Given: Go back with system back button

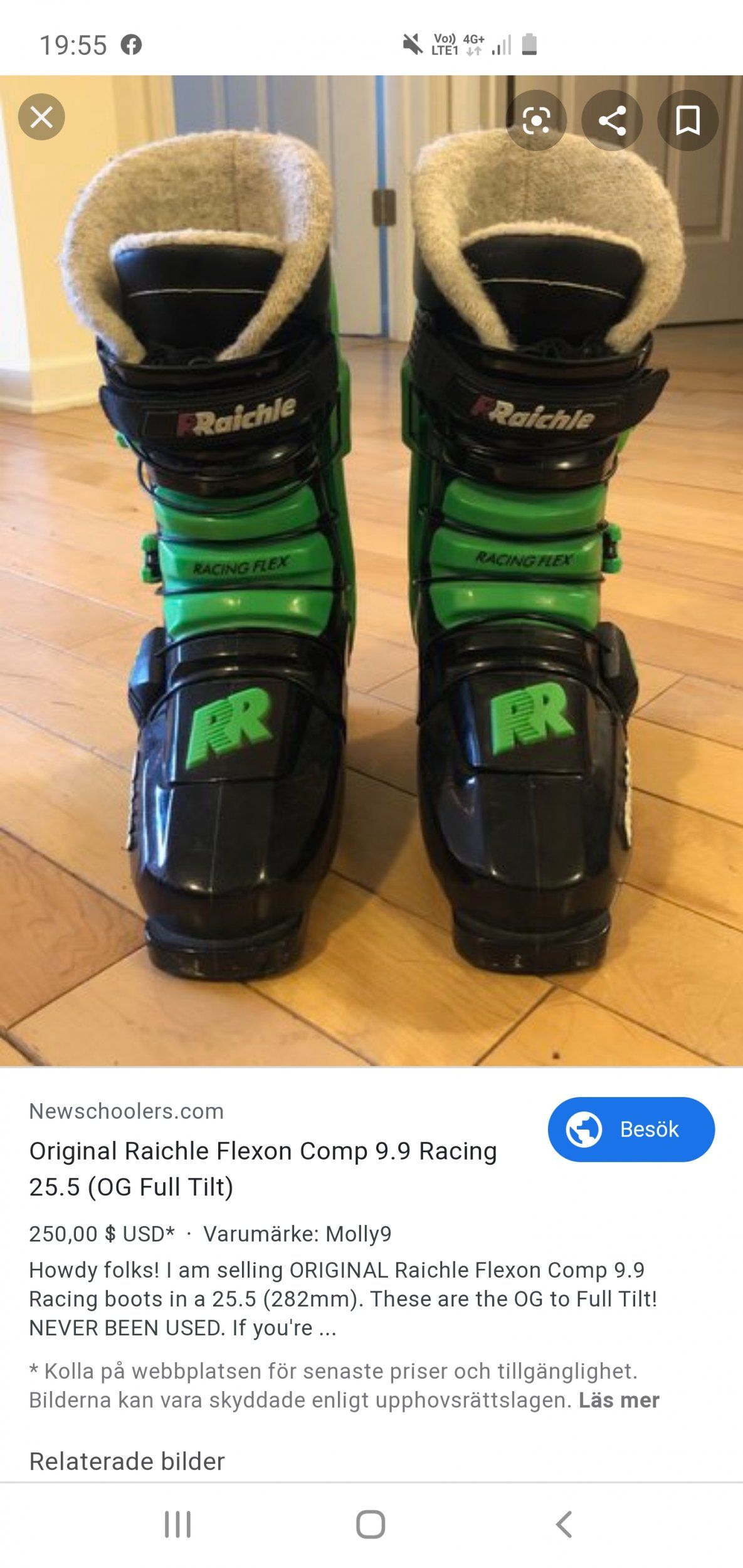Looking at the screenshot, I should 564,1524.
